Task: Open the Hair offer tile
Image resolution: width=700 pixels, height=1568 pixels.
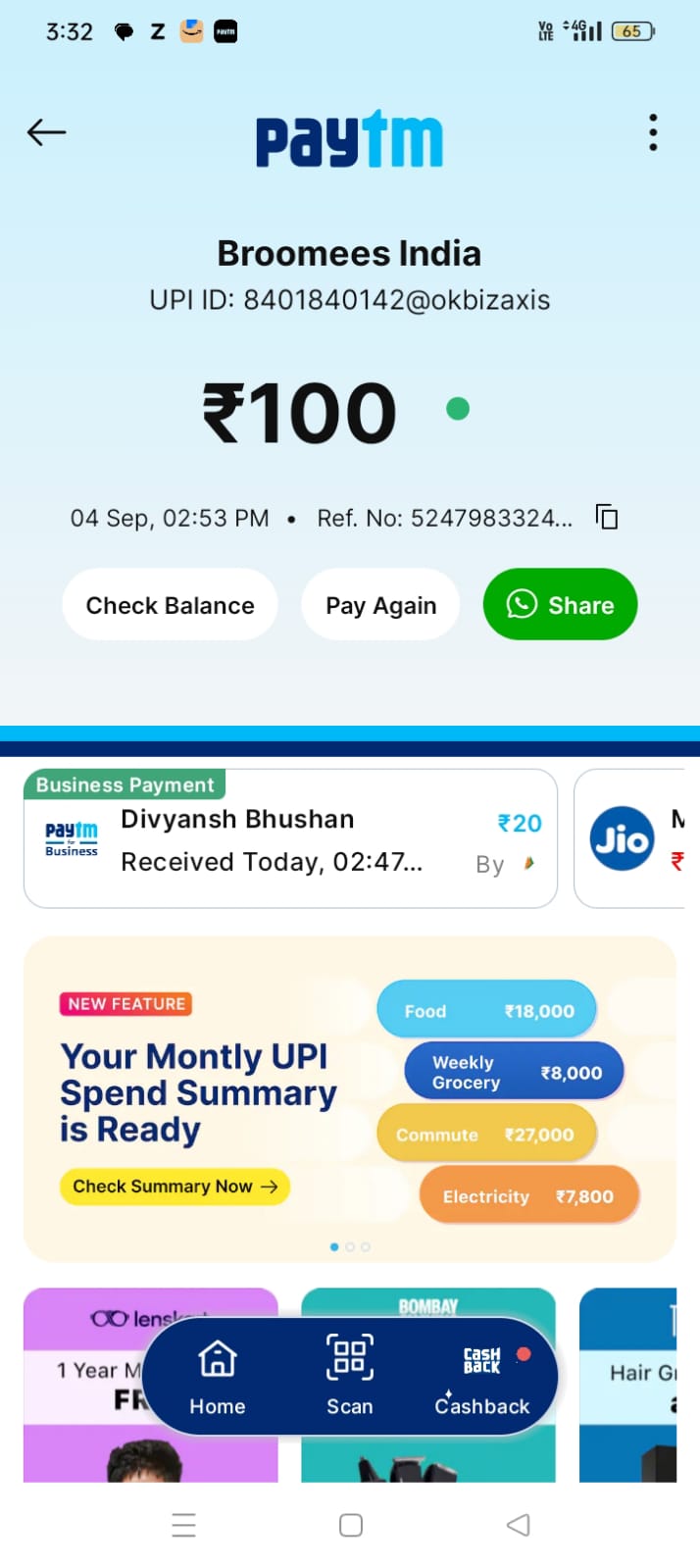Action: tap(628, 1384)
